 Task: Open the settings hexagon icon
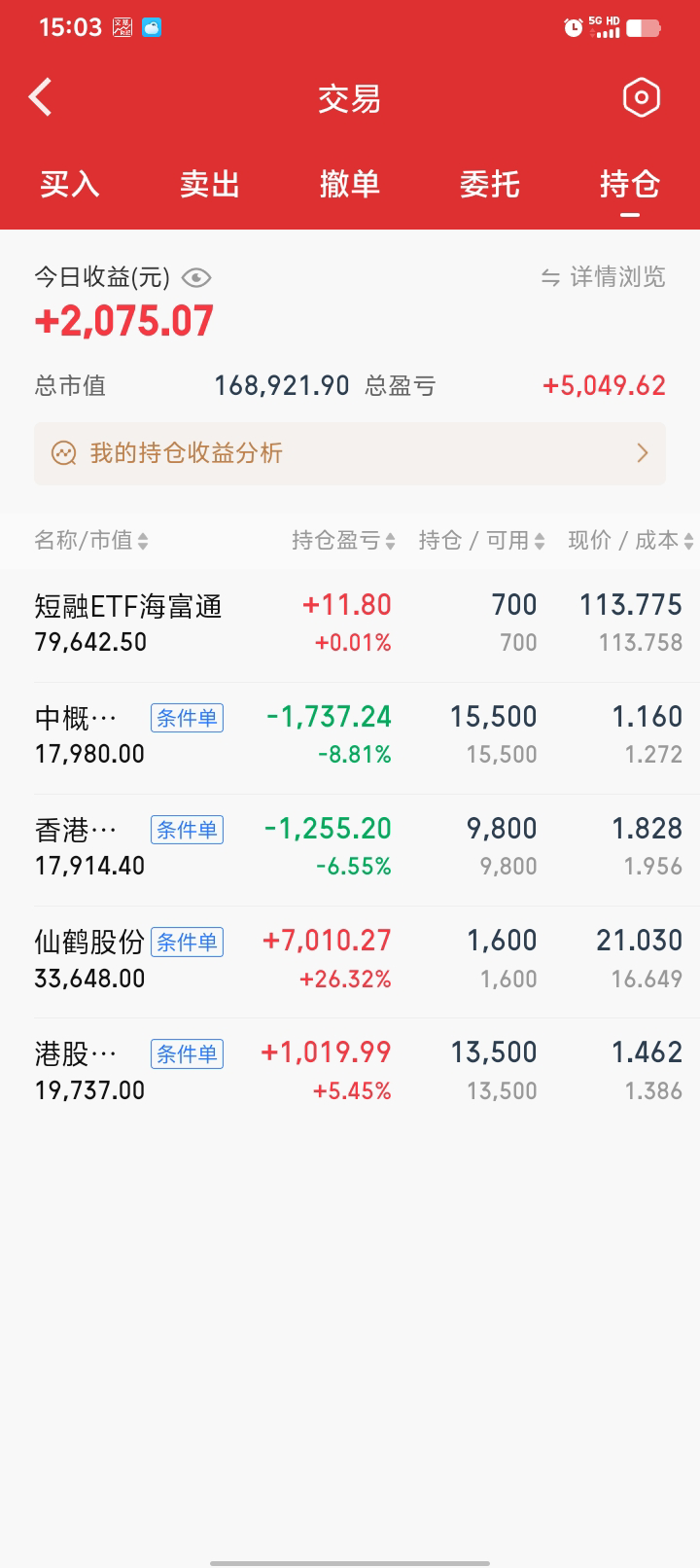click(641, 97)
